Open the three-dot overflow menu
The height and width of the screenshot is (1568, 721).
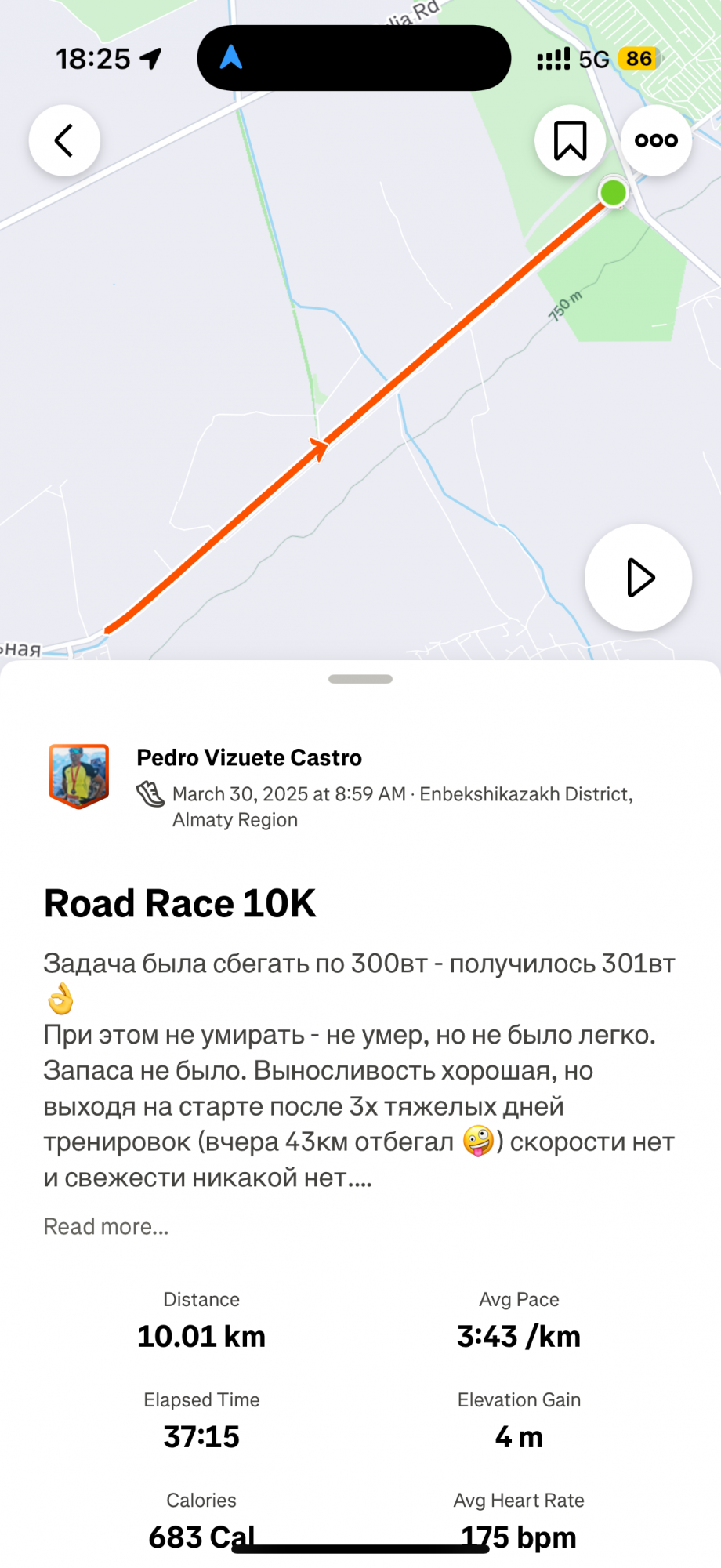(x=656, y=141)
